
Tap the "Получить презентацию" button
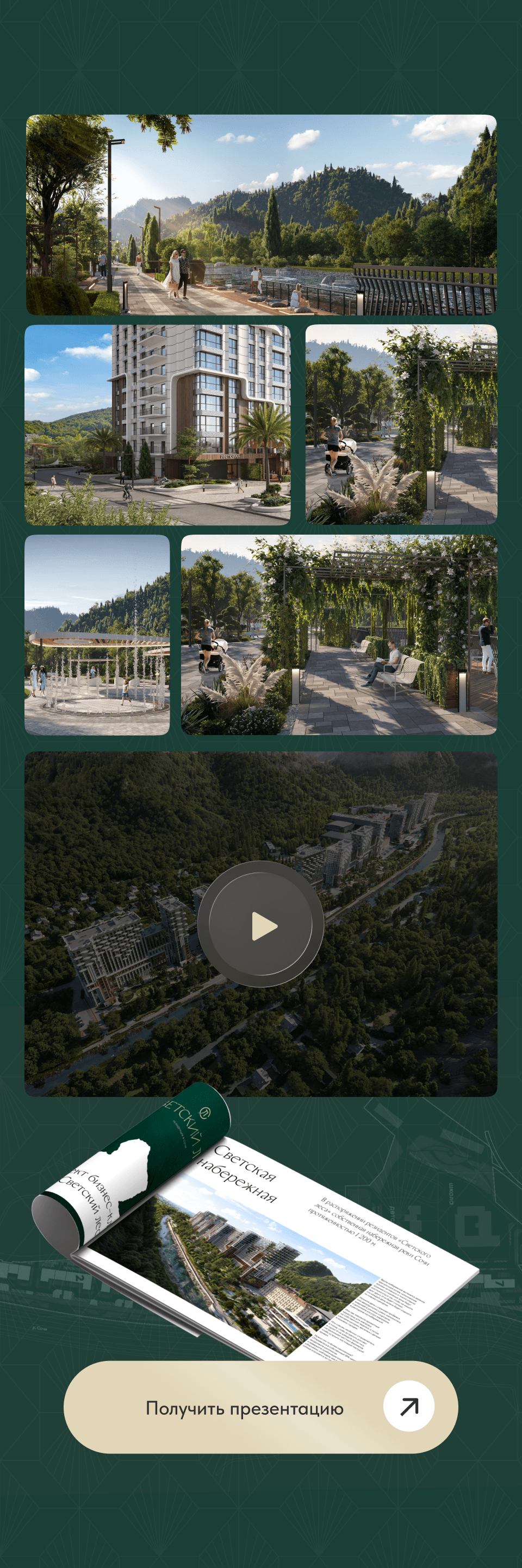260,1407
